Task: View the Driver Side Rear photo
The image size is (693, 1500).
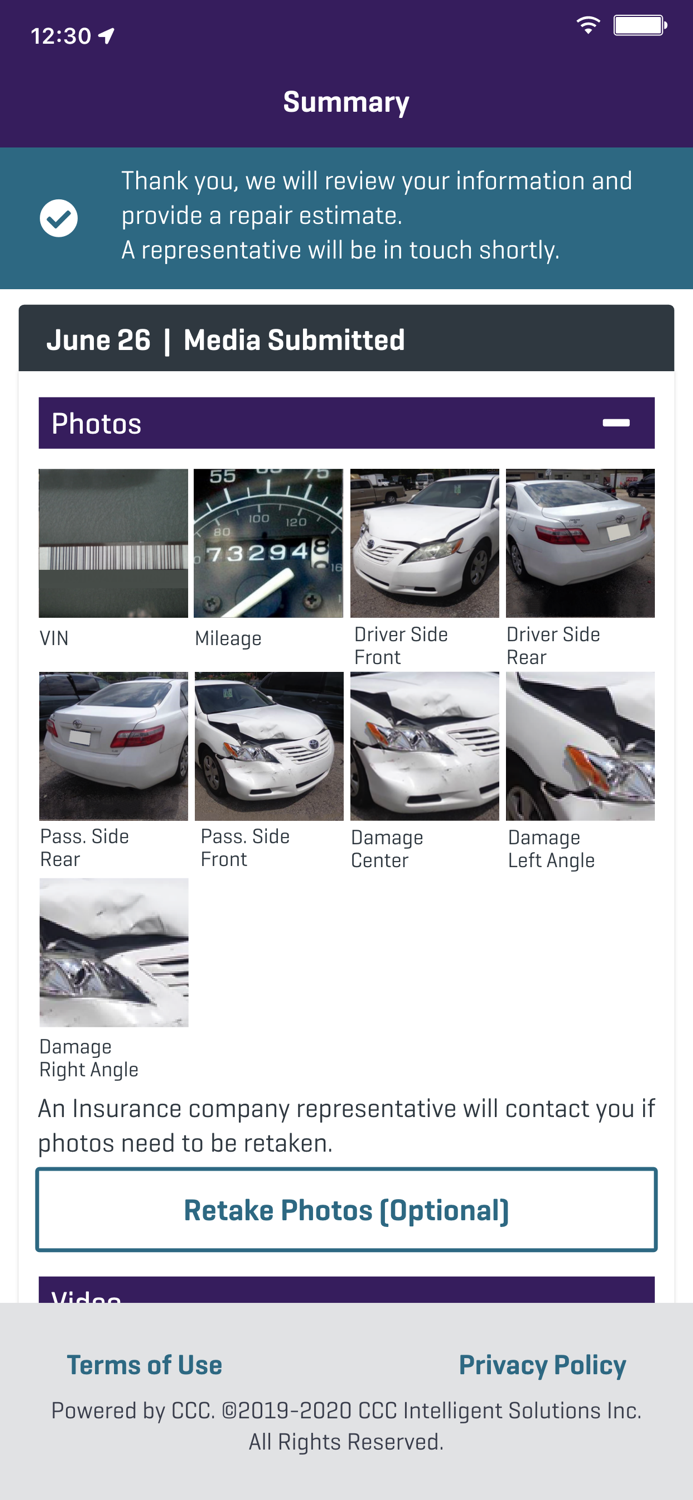Action: click(x=580, y=543)
